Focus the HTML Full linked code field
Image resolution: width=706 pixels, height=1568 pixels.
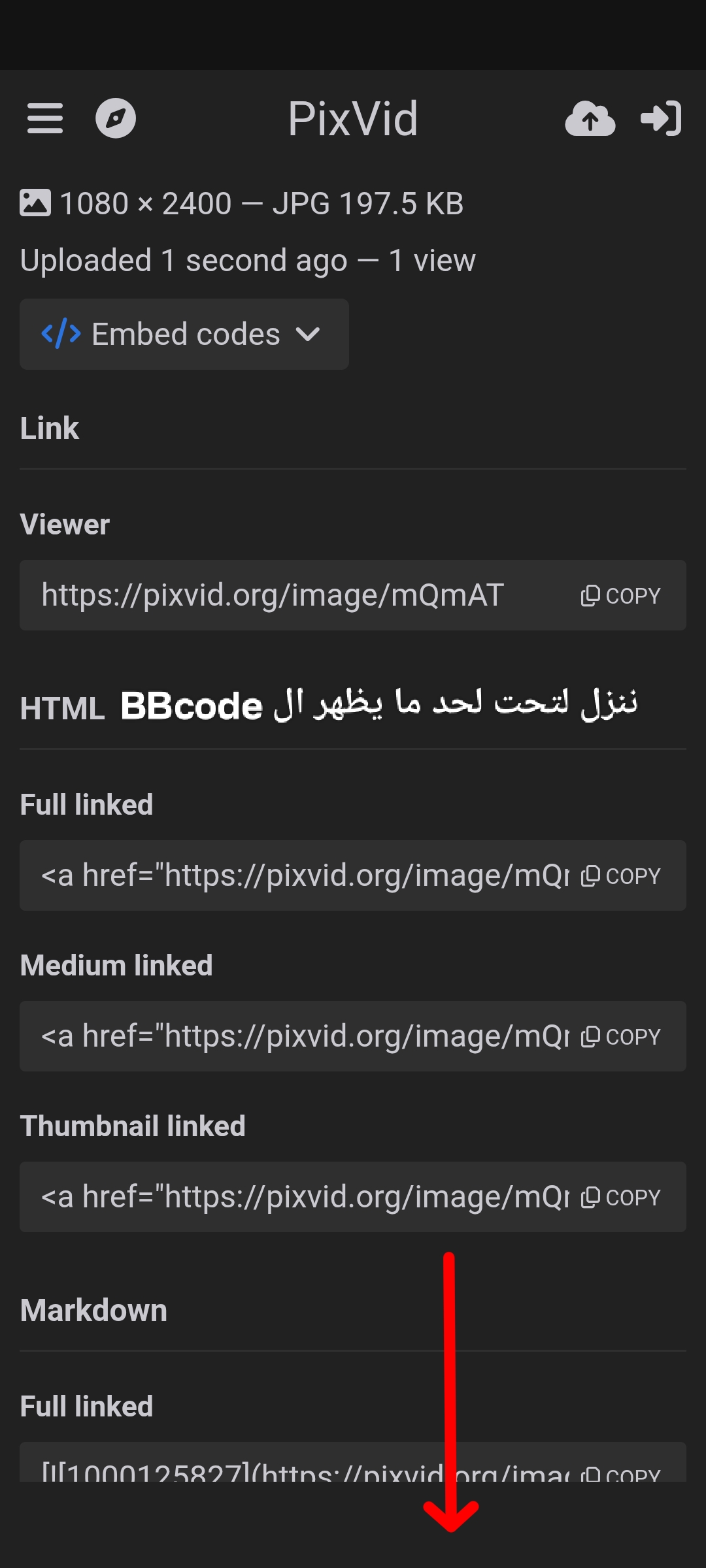[x=301, y=876]
